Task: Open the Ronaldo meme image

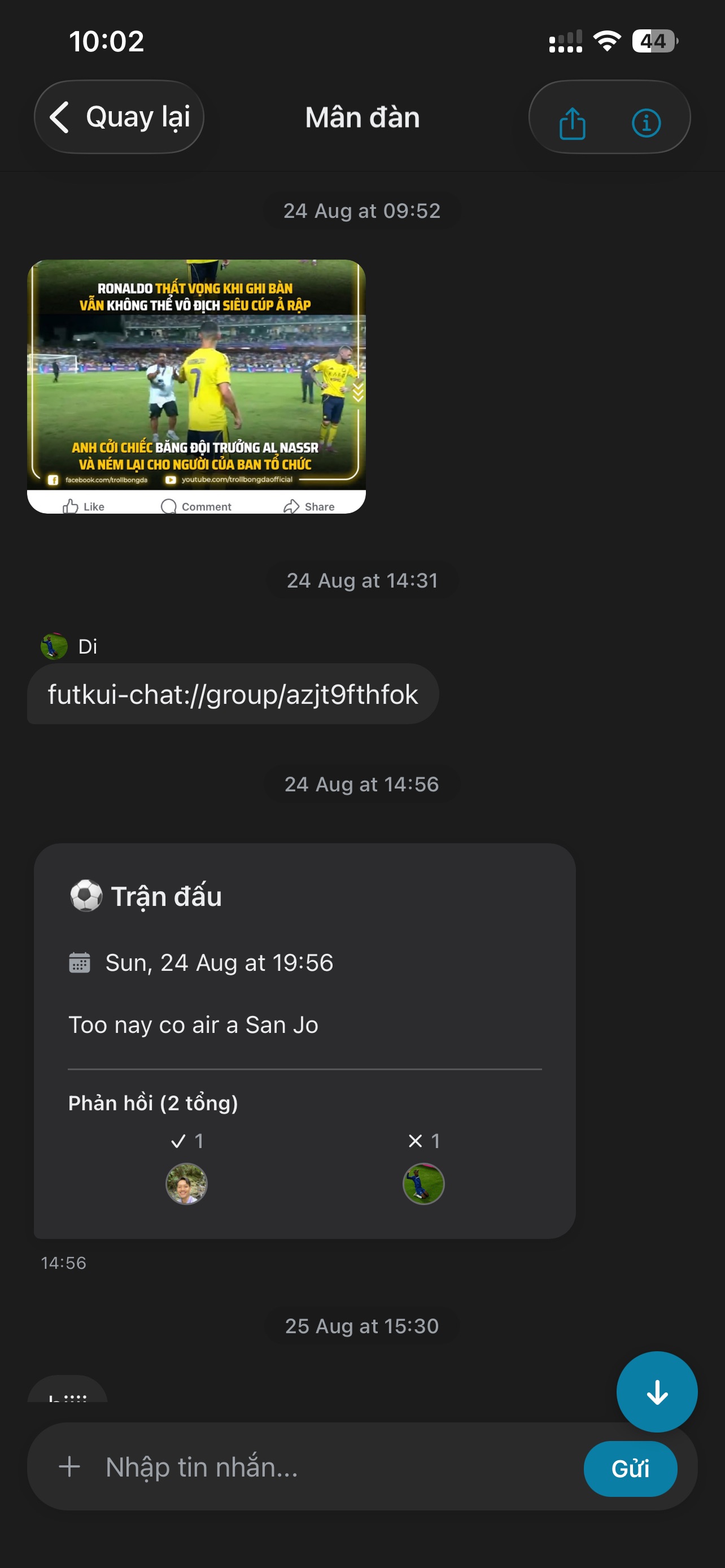Action: pyautogui.click(x=196, y=386)
